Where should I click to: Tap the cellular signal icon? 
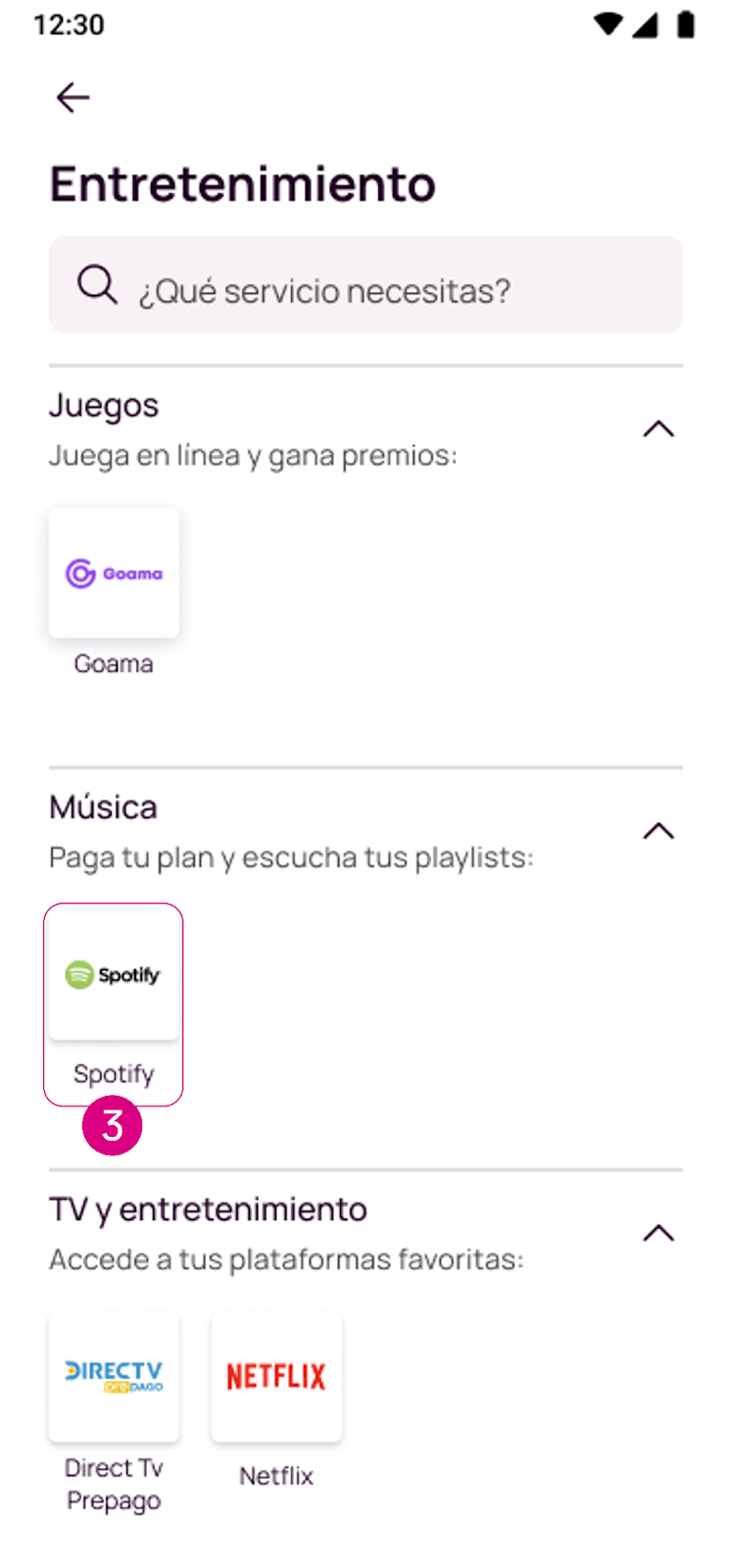click(x=647, y=24)
